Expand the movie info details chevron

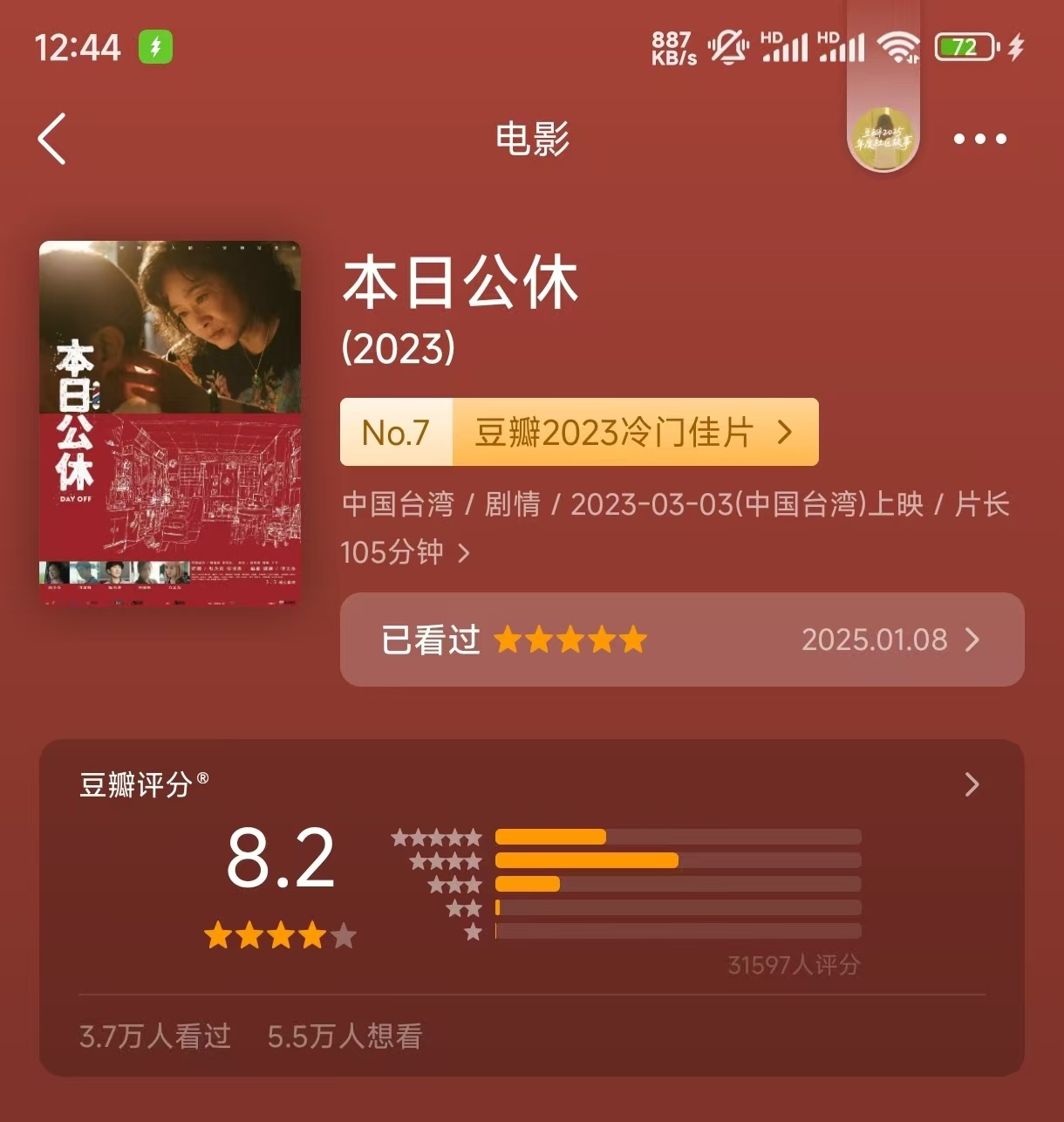click(464, 553)
